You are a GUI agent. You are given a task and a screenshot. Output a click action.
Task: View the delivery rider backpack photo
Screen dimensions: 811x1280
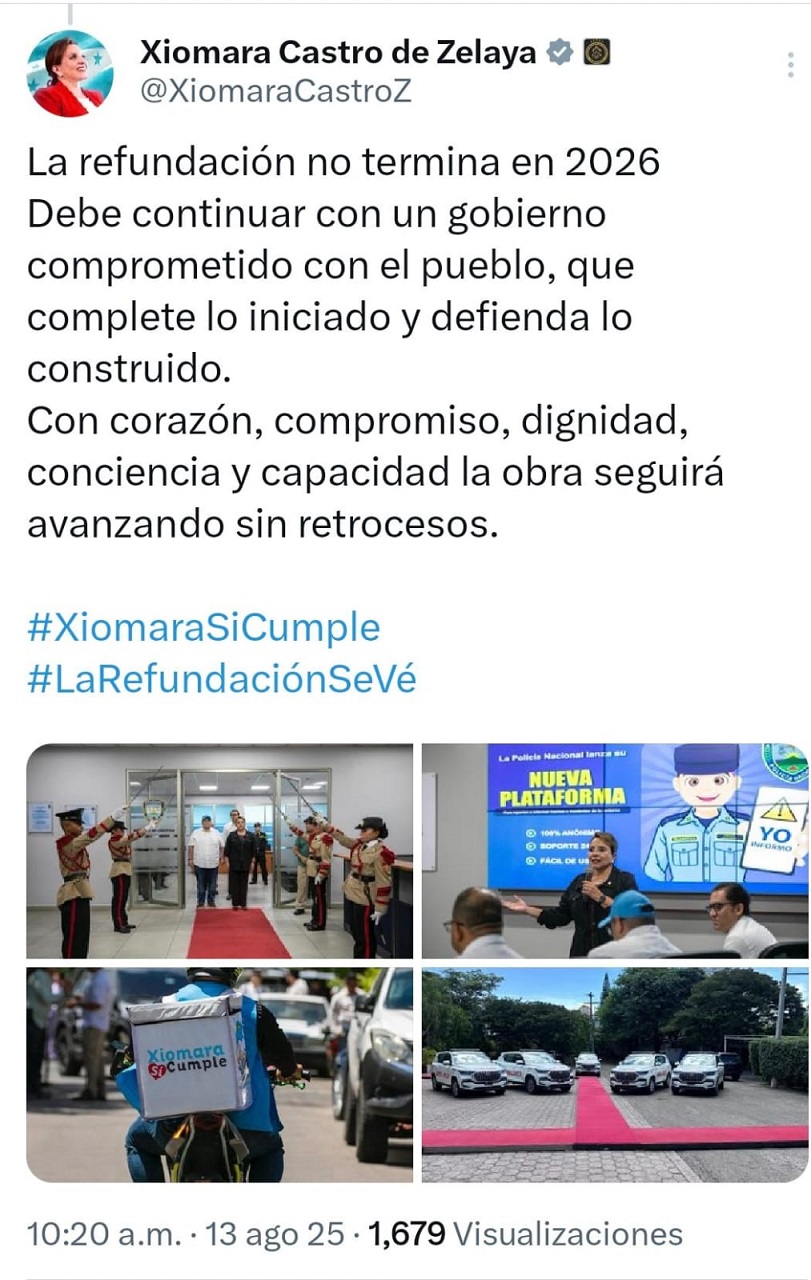pyautogui.click(x=219, y=1074)
